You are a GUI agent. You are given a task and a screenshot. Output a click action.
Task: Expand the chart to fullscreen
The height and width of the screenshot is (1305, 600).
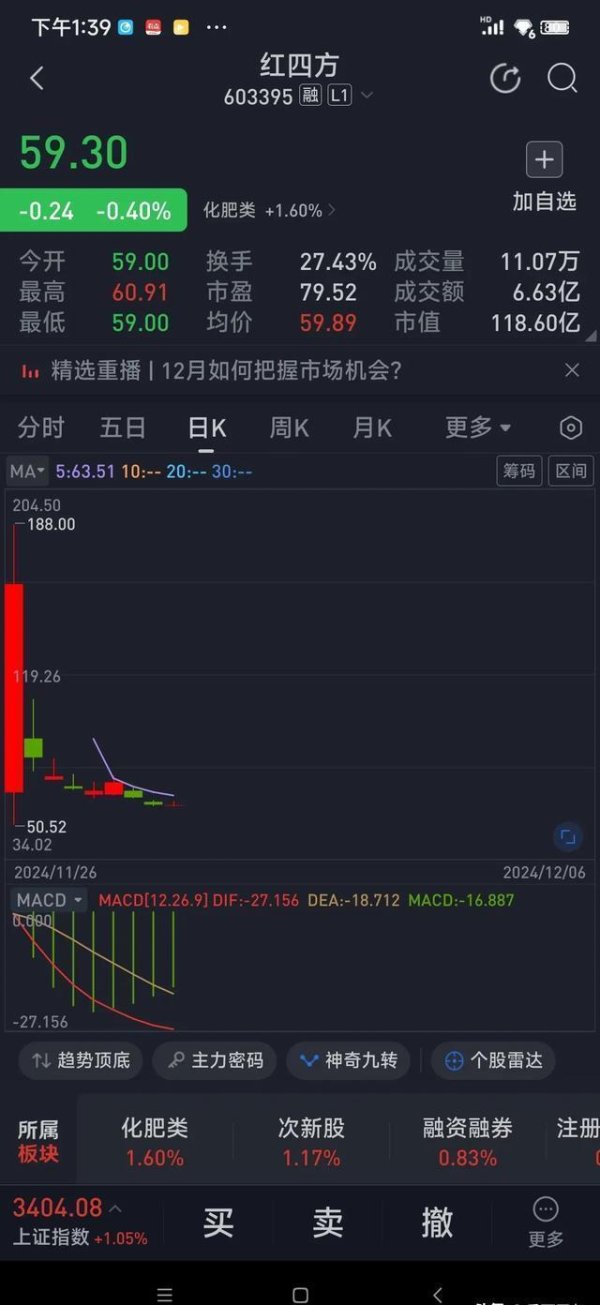[x=567, y=837]
